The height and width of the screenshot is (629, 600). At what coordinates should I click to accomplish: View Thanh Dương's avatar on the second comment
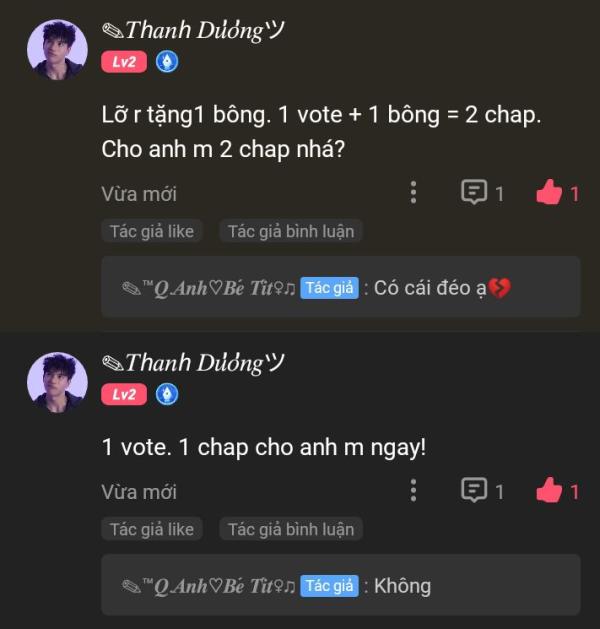coord(57,382)
